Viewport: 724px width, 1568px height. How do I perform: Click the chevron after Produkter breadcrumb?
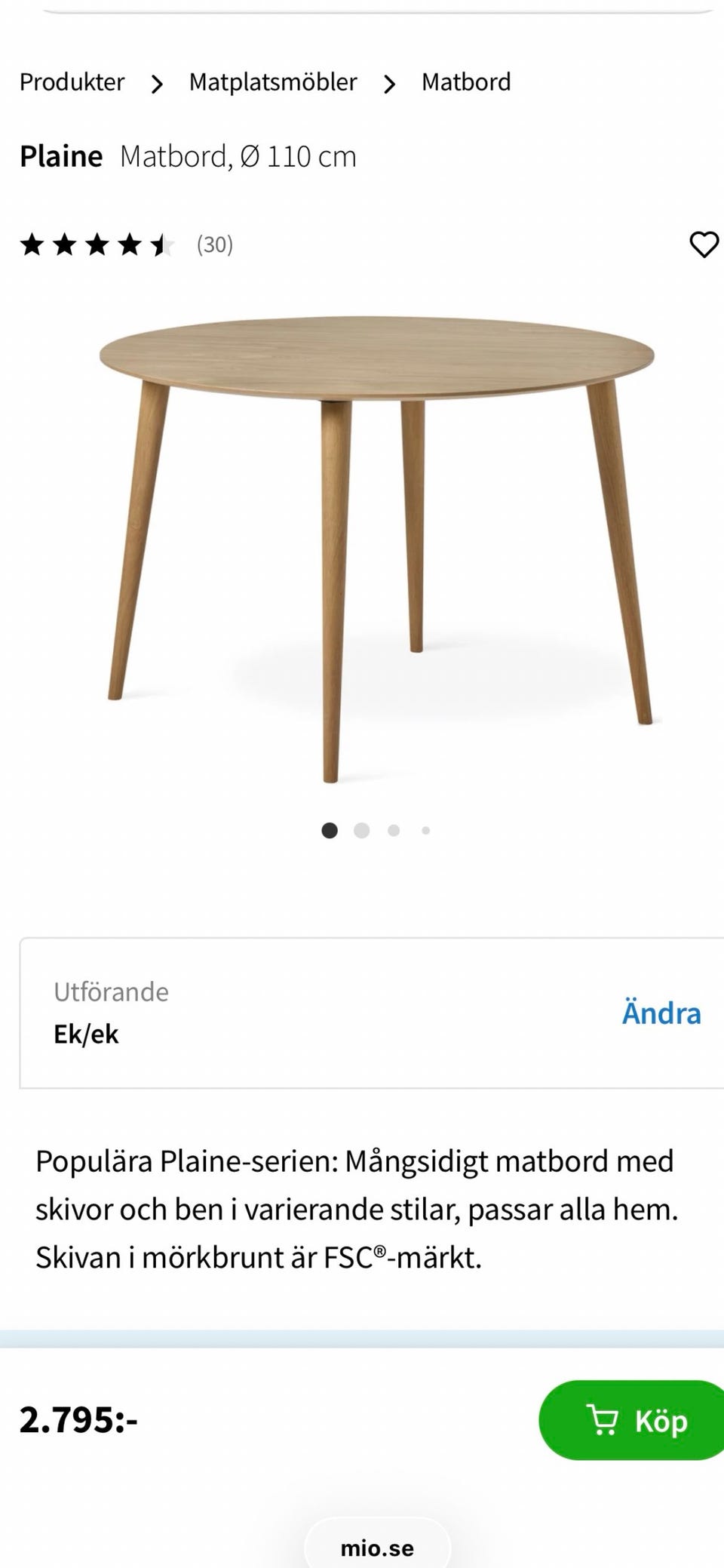click(157, 84)
